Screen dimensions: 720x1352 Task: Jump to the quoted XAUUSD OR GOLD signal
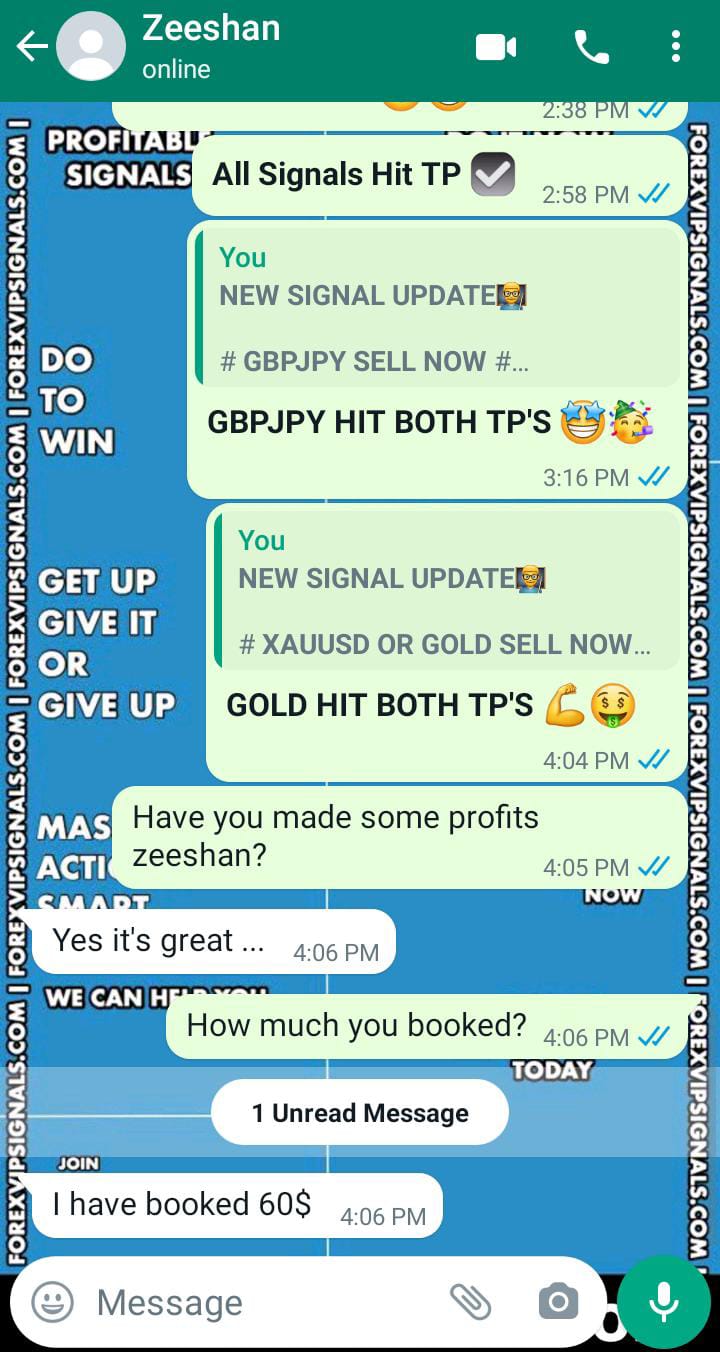point(447,591)
